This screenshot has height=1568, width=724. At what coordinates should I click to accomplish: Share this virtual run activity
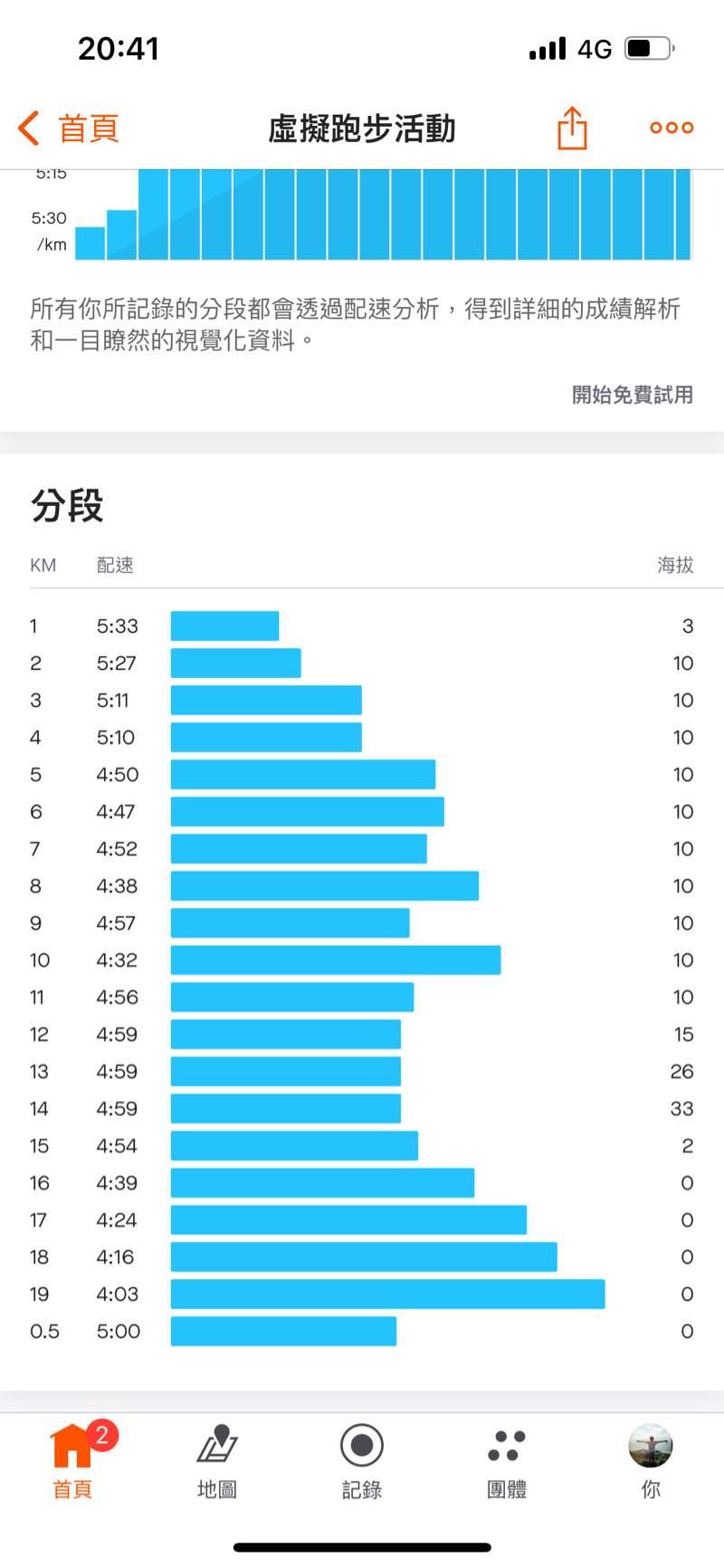coord(571,128)
